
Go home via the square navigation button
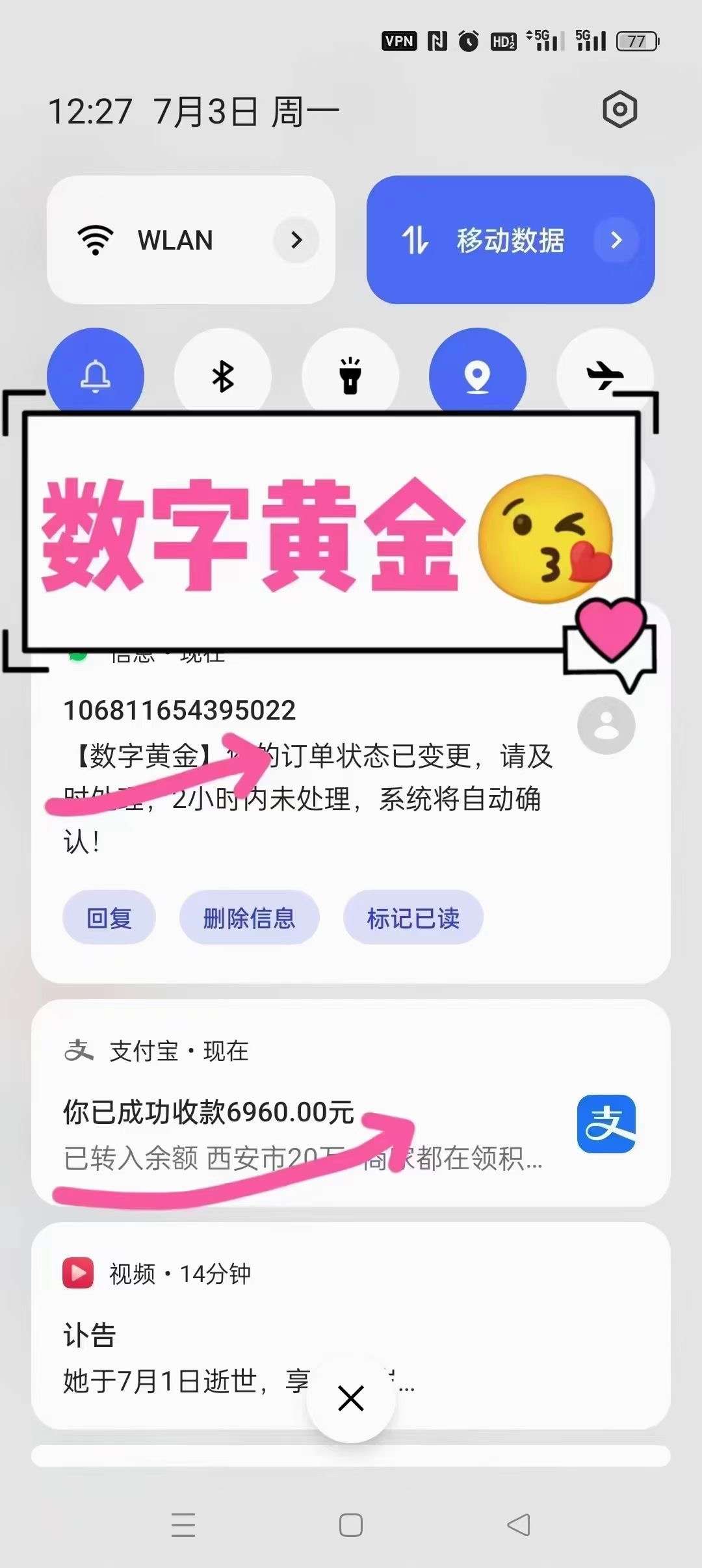pos(351,1524)
